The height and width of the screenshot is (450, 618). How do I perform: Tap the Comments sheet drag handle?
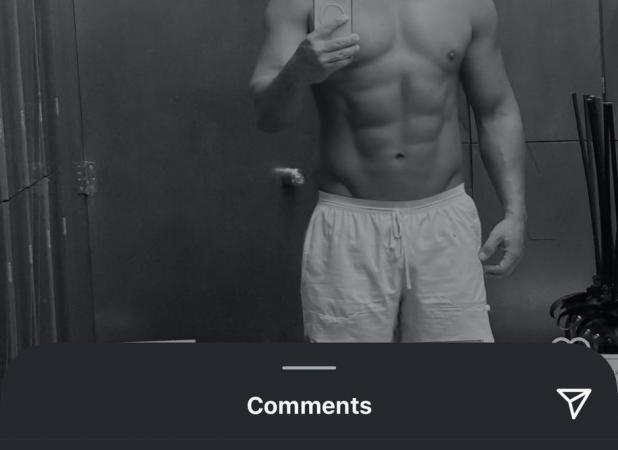309,368
